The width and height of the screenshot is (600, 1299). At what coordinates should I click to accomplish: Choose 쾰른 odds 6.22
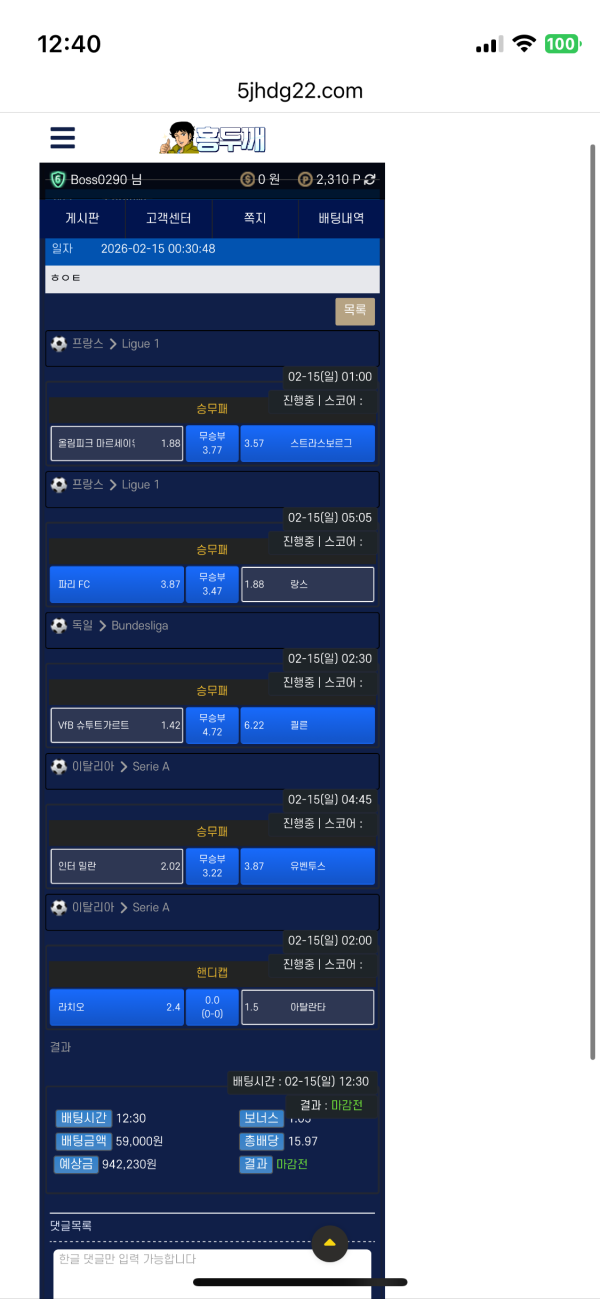point(308,725)
